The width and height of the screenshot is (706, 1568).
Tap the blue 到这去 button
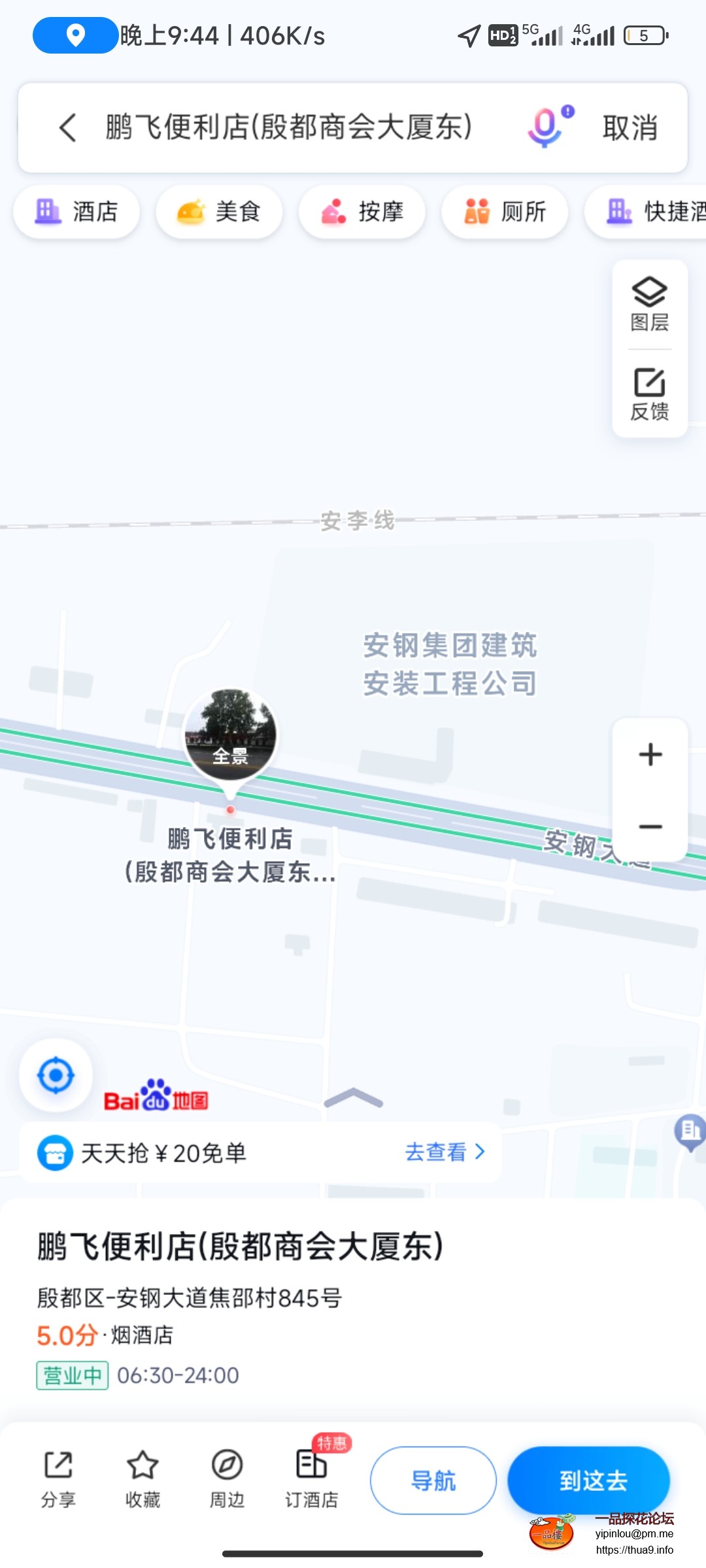point(589,1481)
